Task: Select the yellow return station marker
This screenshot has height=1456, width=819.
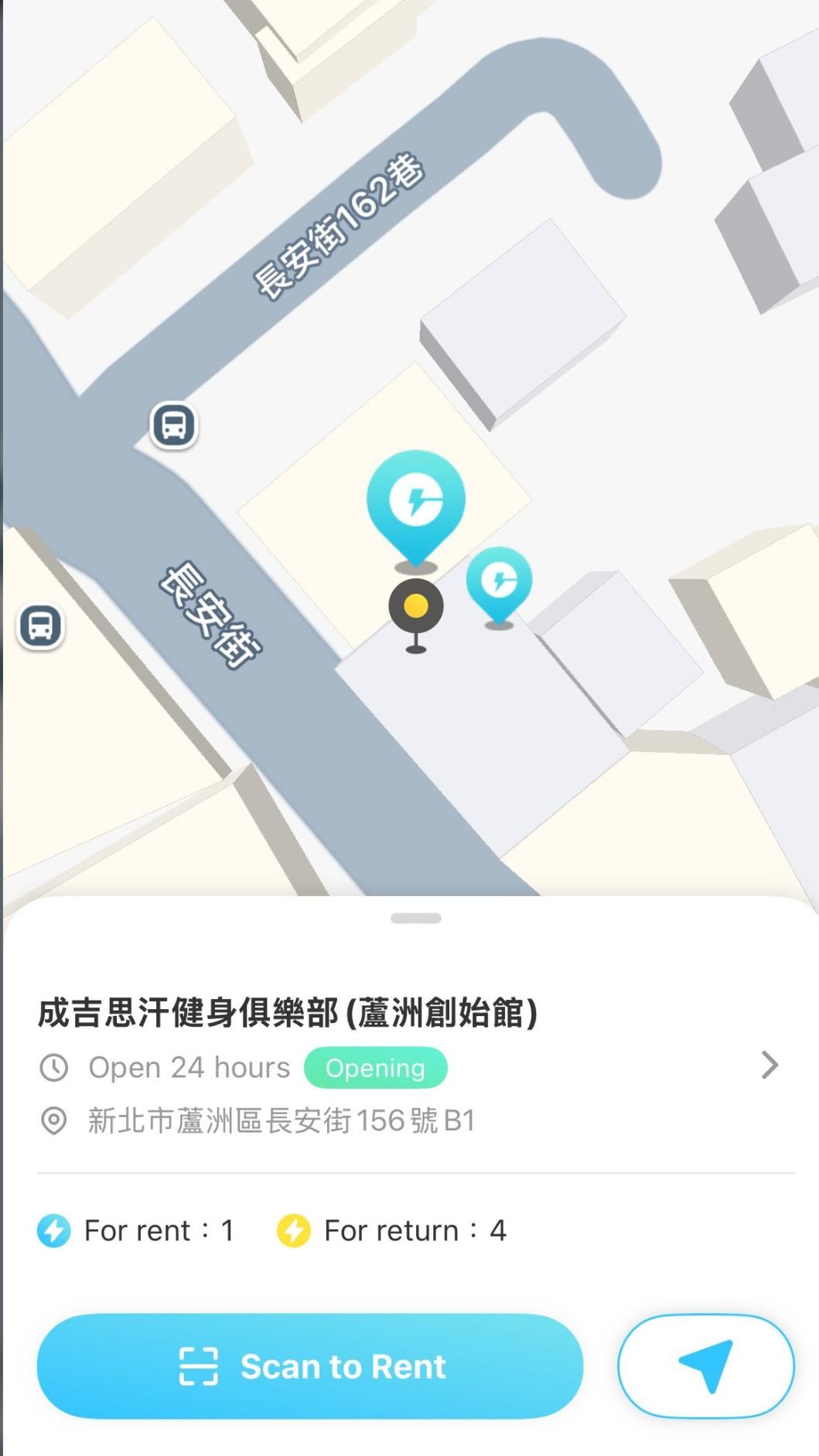Action: pyautogui.click(x=417, y=607)
